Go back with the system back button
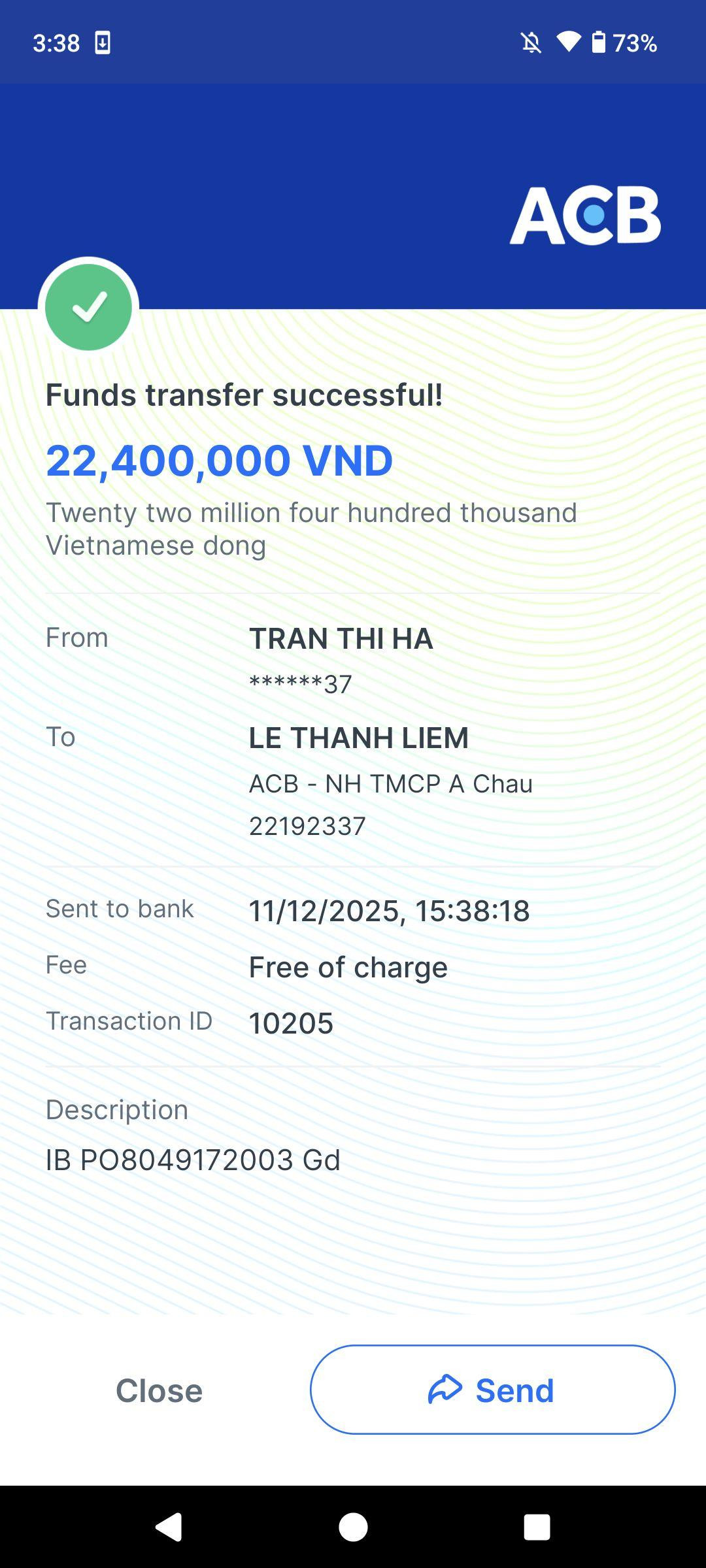 coord(169,1527)
